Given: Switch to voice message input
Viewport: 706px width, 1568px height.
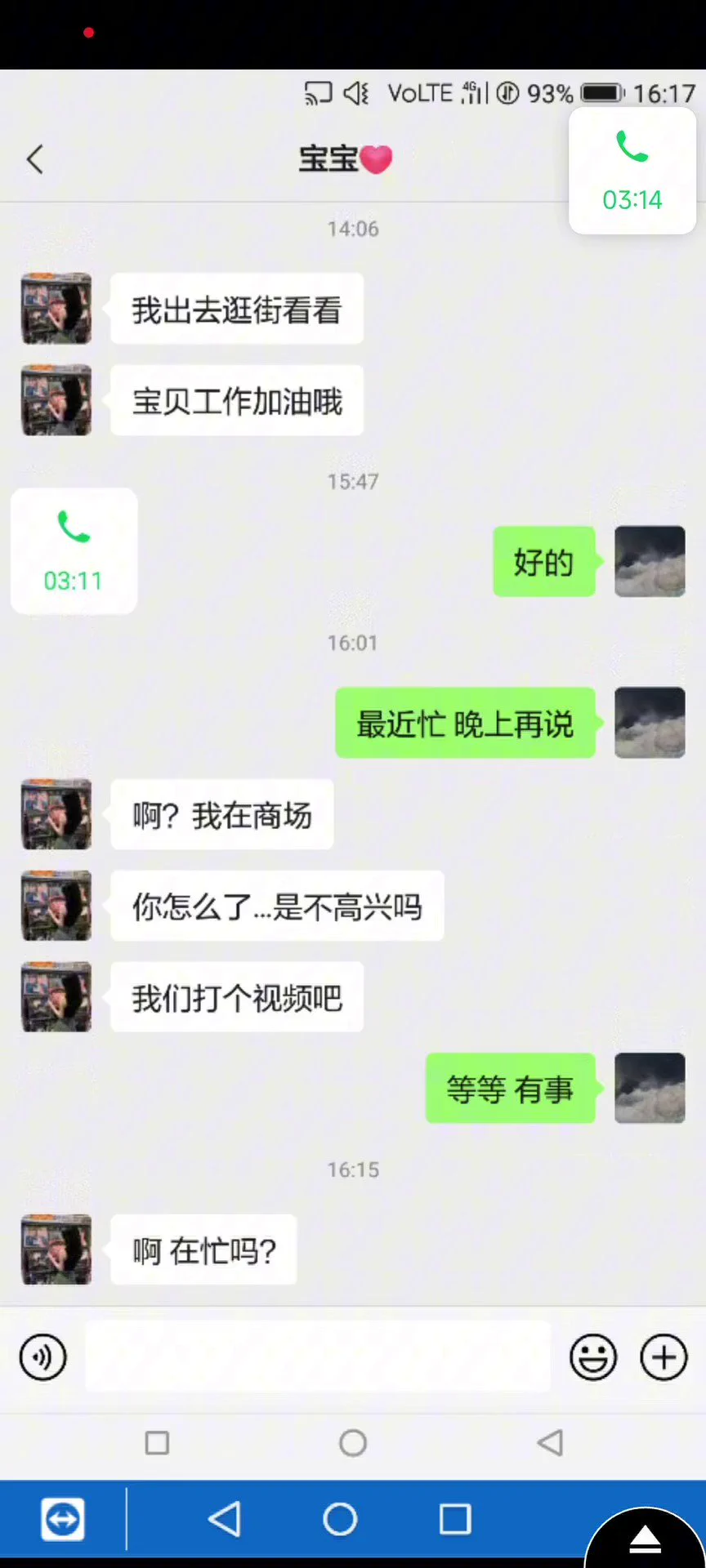Looking at the screenshot, I should click(42, 1357).
